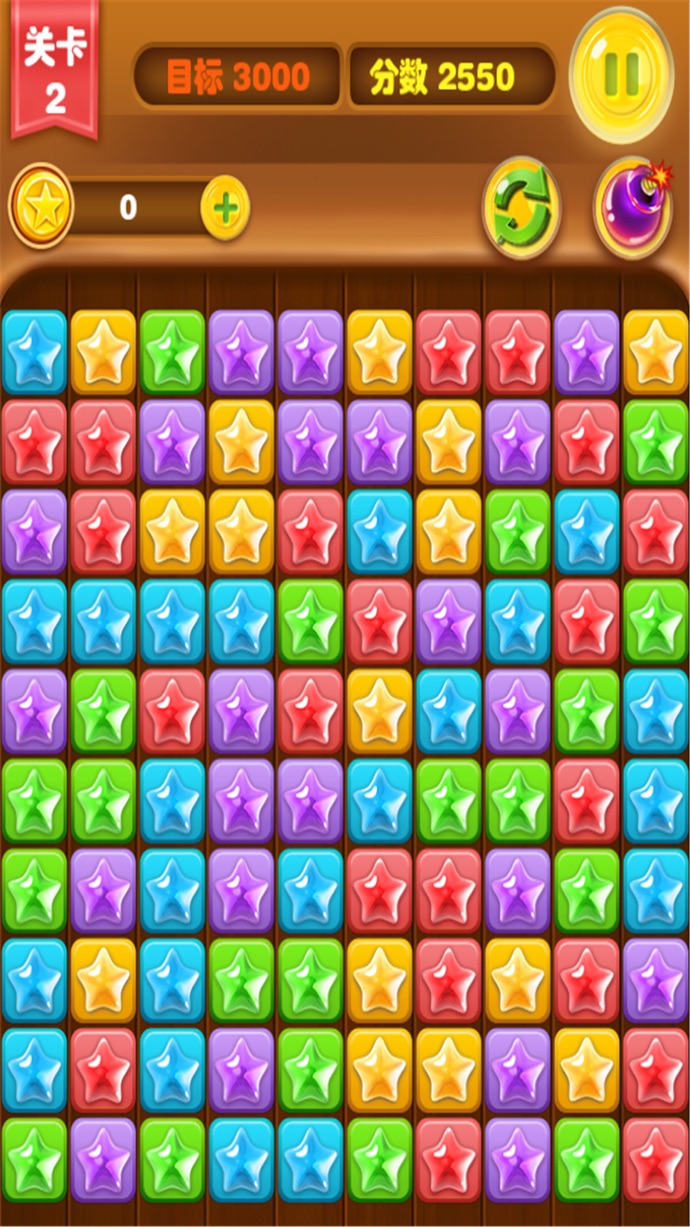The height and width of the screenshot is (1227, 690).
Task: Use the green refresh shuffle power-up
Action: (x=521, y=208)
